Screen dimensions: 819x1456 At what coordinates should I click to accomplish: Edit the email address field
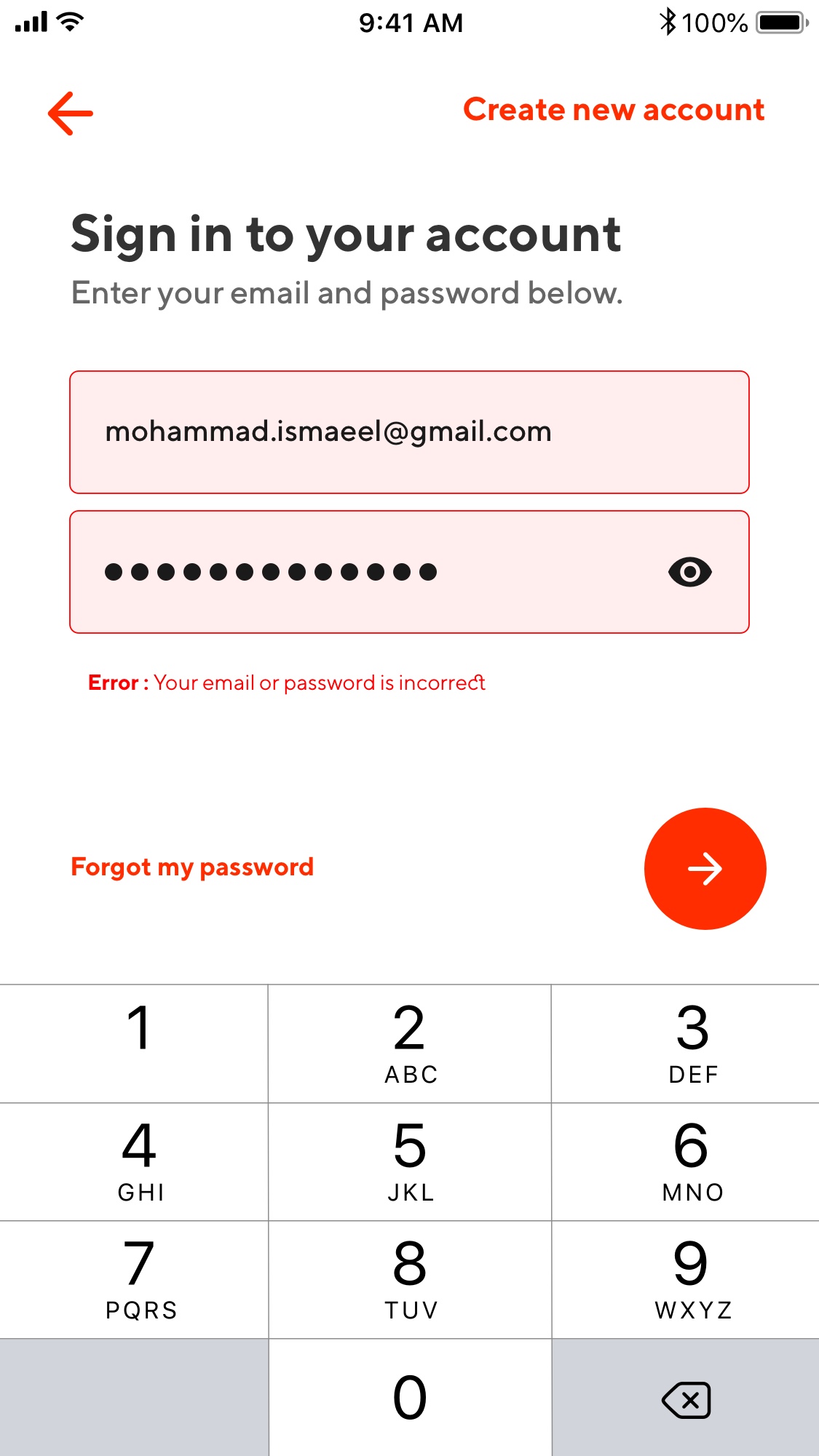409,432
